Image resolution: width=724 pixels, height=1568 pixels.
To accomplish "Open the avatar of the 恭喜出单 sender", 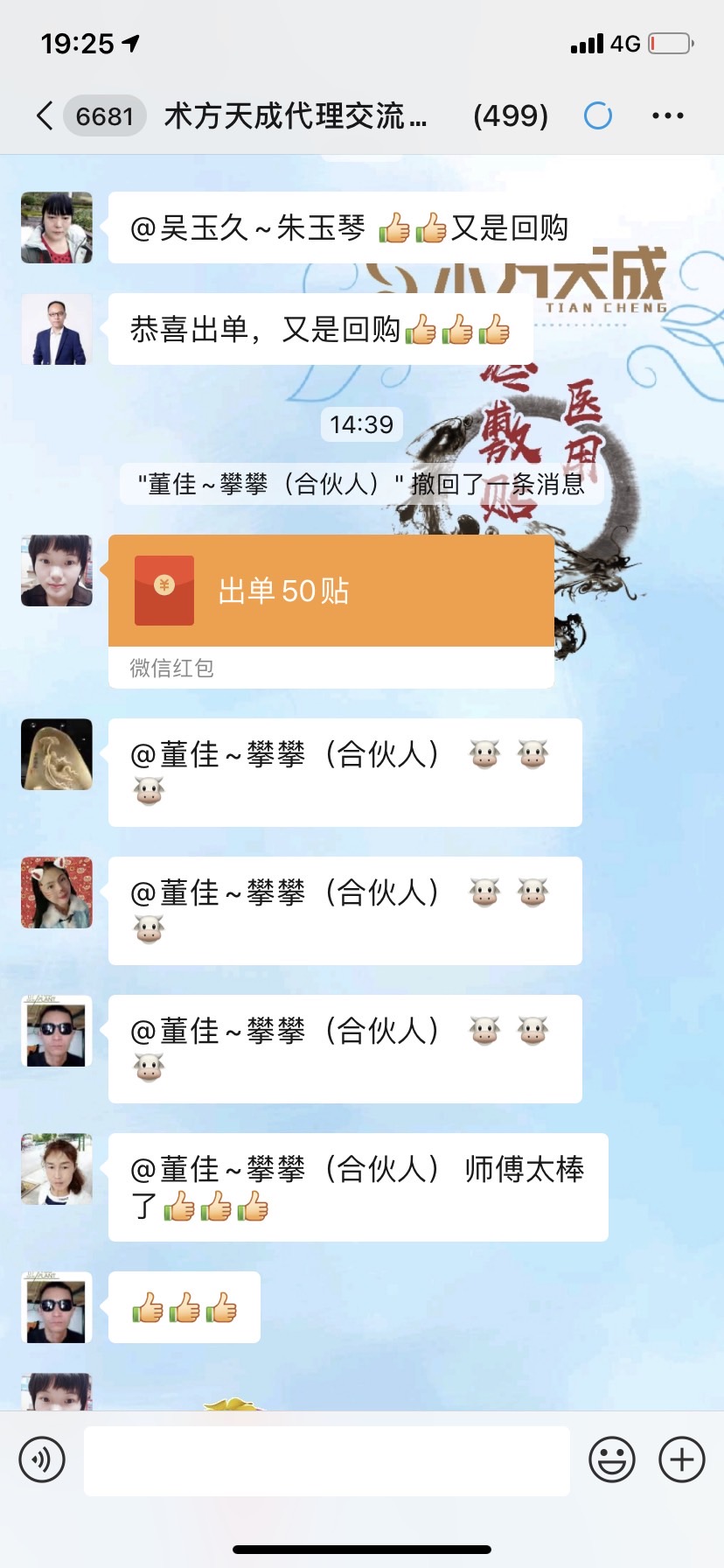I will coord(57,329).
